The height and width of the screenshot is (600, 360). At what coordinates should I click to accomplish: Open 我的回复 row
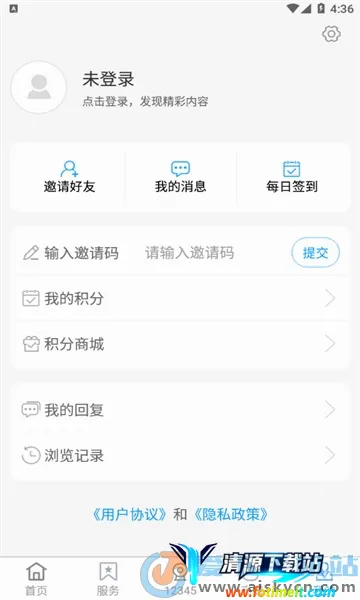pos(180,410)
